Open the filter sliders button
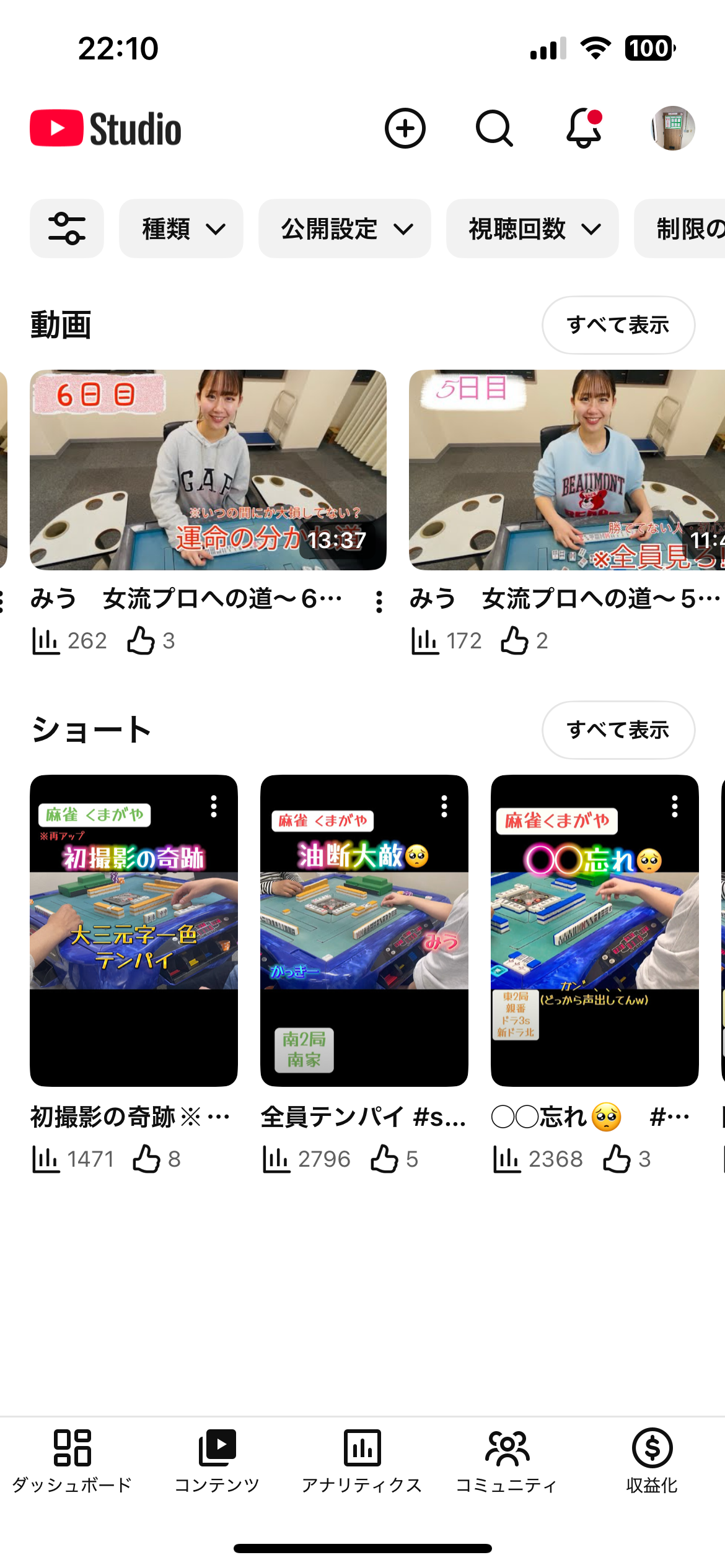The height and width of the screenshot is (1568, 725). [x=67, y=229]
